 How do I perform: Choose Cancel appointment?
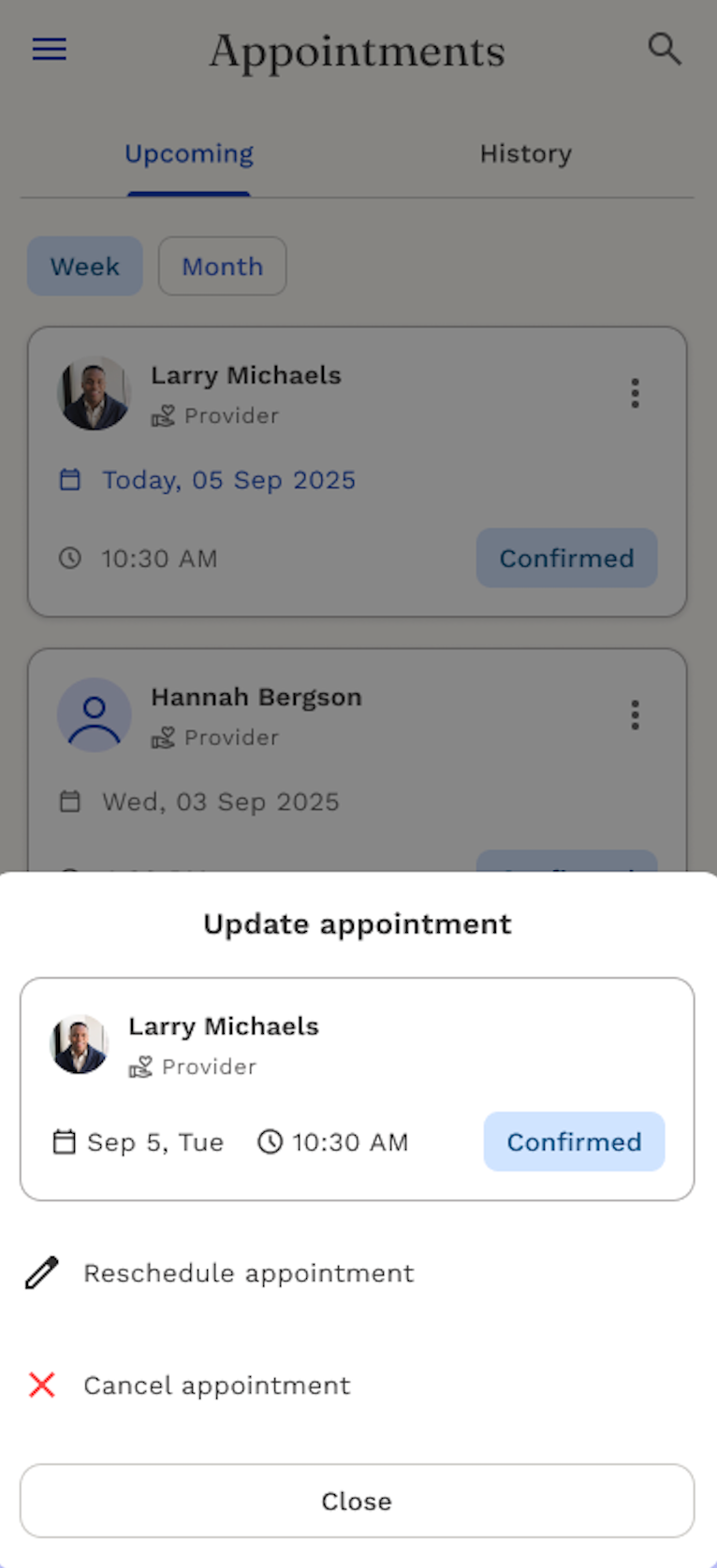click(216, 1386)
